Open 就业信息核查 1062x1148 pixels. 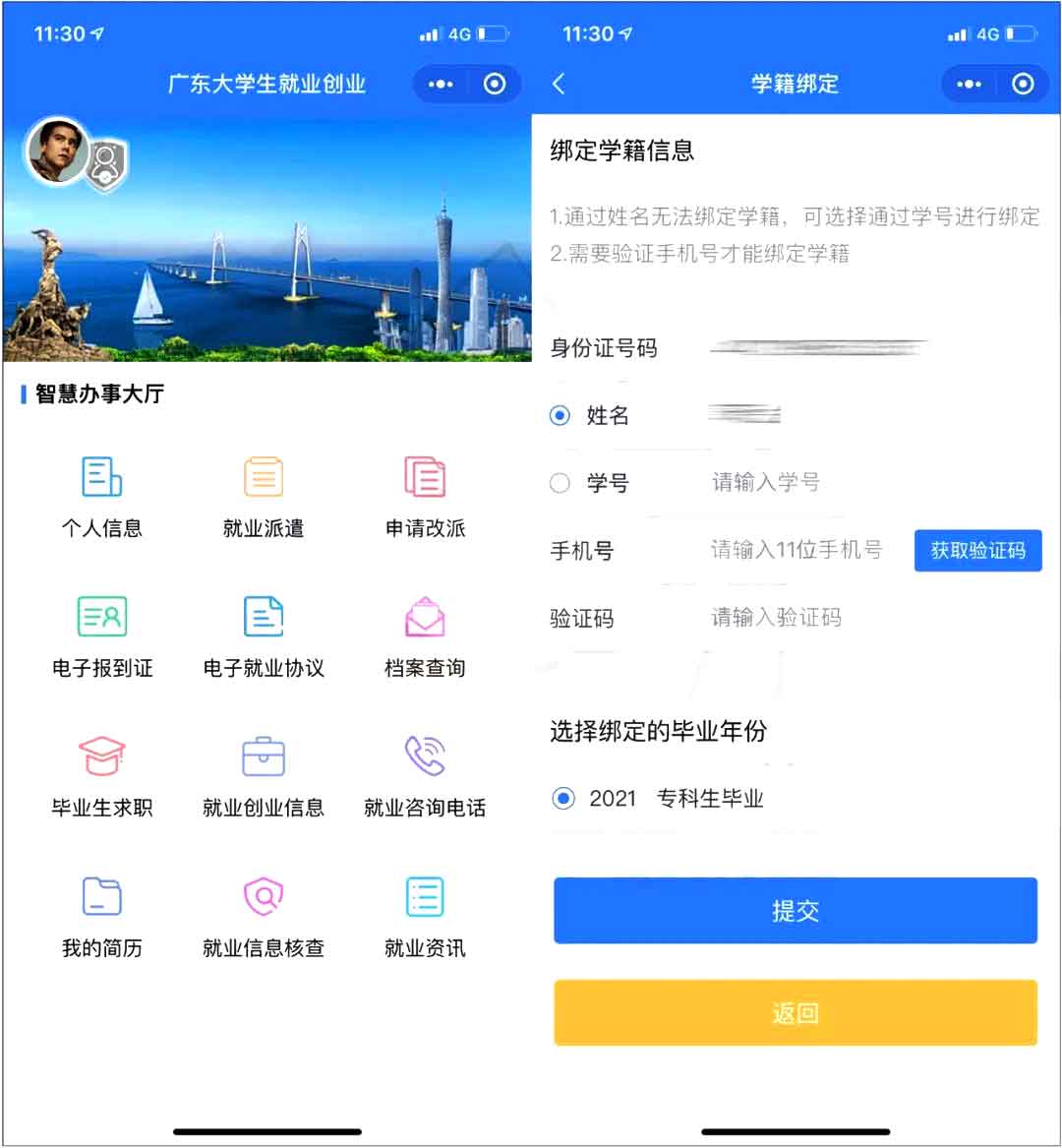(263, 916)
